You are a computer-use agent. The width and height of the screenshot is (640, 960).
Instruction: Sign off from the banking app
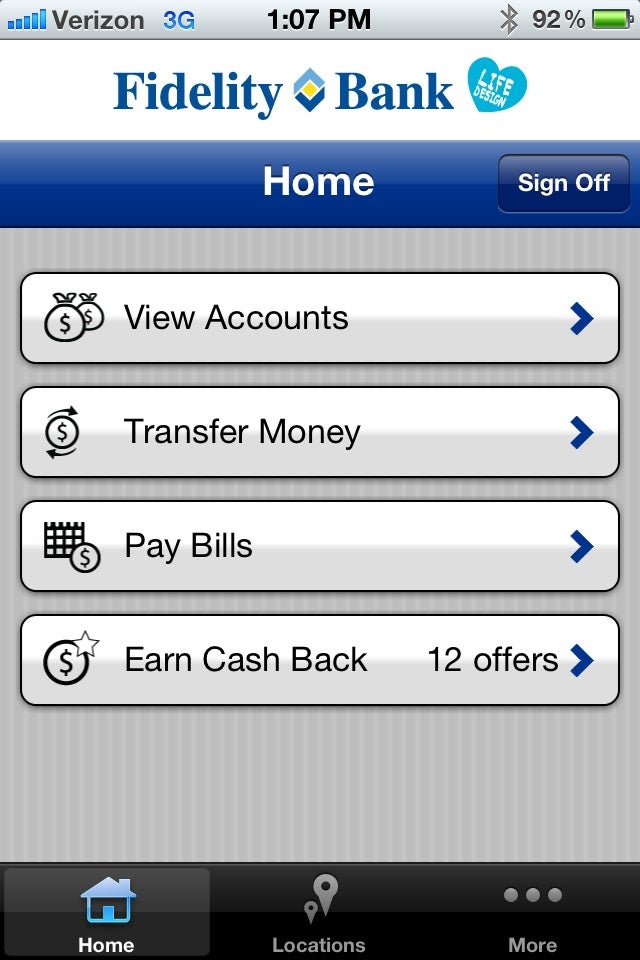564,183
